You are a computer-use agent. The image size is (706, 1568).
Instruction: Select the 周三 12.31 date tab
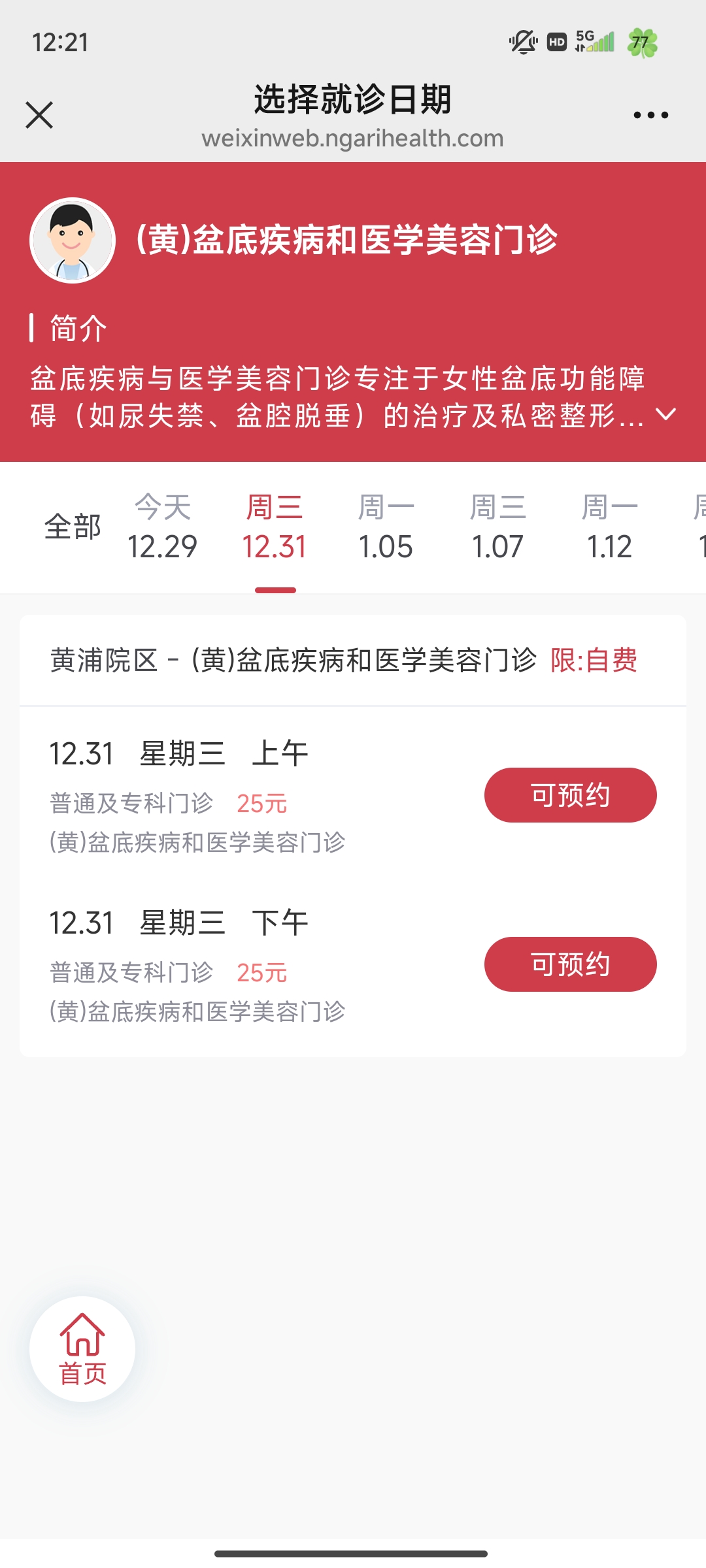275,527
